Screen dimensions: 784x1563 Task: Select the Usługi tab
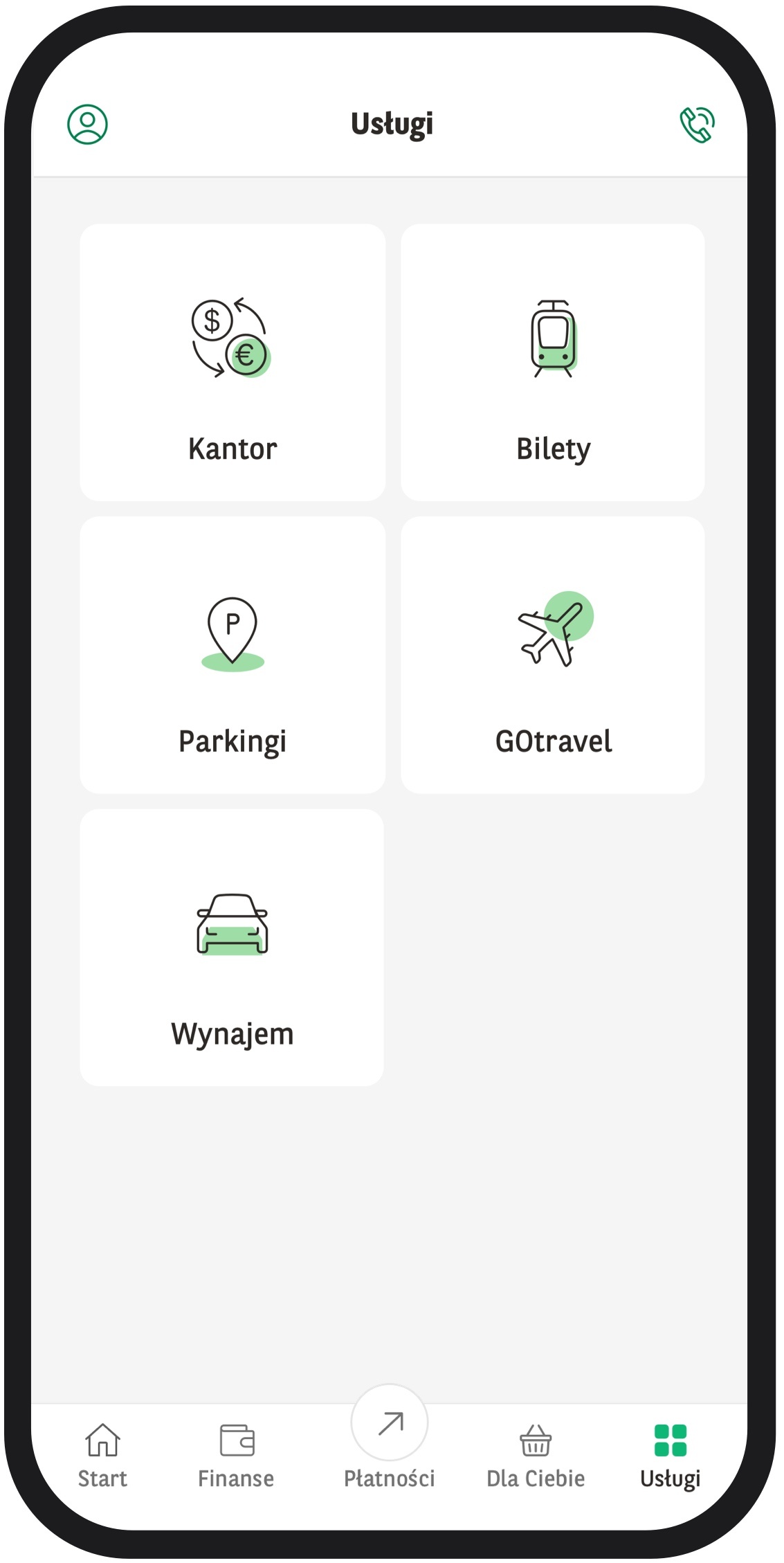(670, 1455)
